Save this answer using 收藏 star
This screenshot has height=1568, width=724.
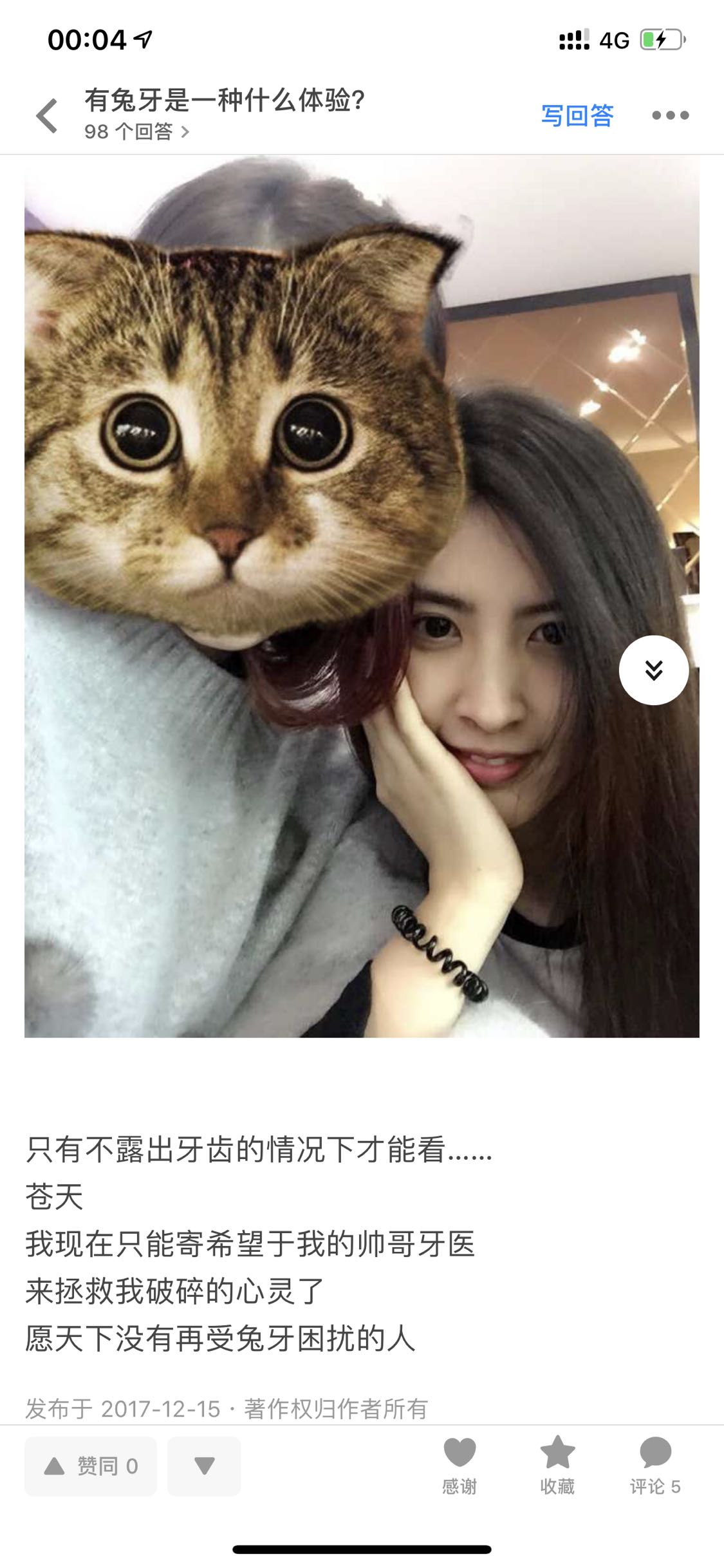557,1466
